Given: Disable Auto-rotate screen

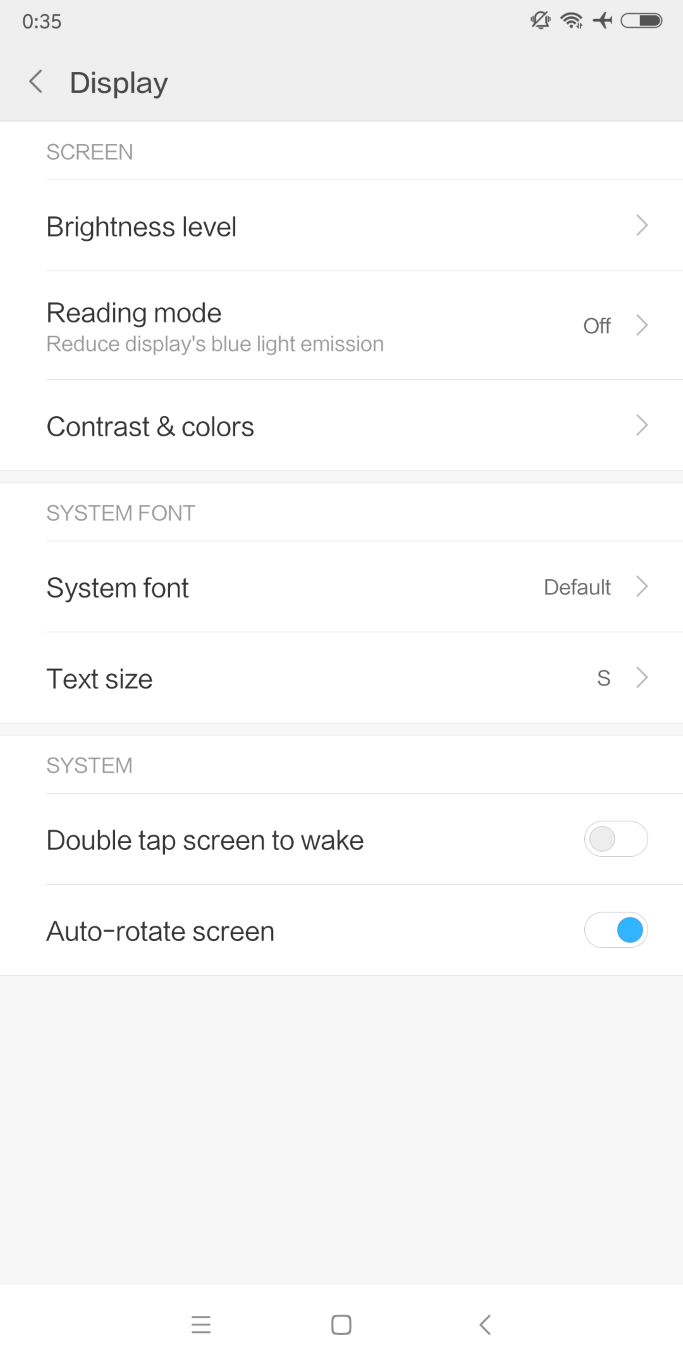Looking at the screenshot, I should point(616,931).
